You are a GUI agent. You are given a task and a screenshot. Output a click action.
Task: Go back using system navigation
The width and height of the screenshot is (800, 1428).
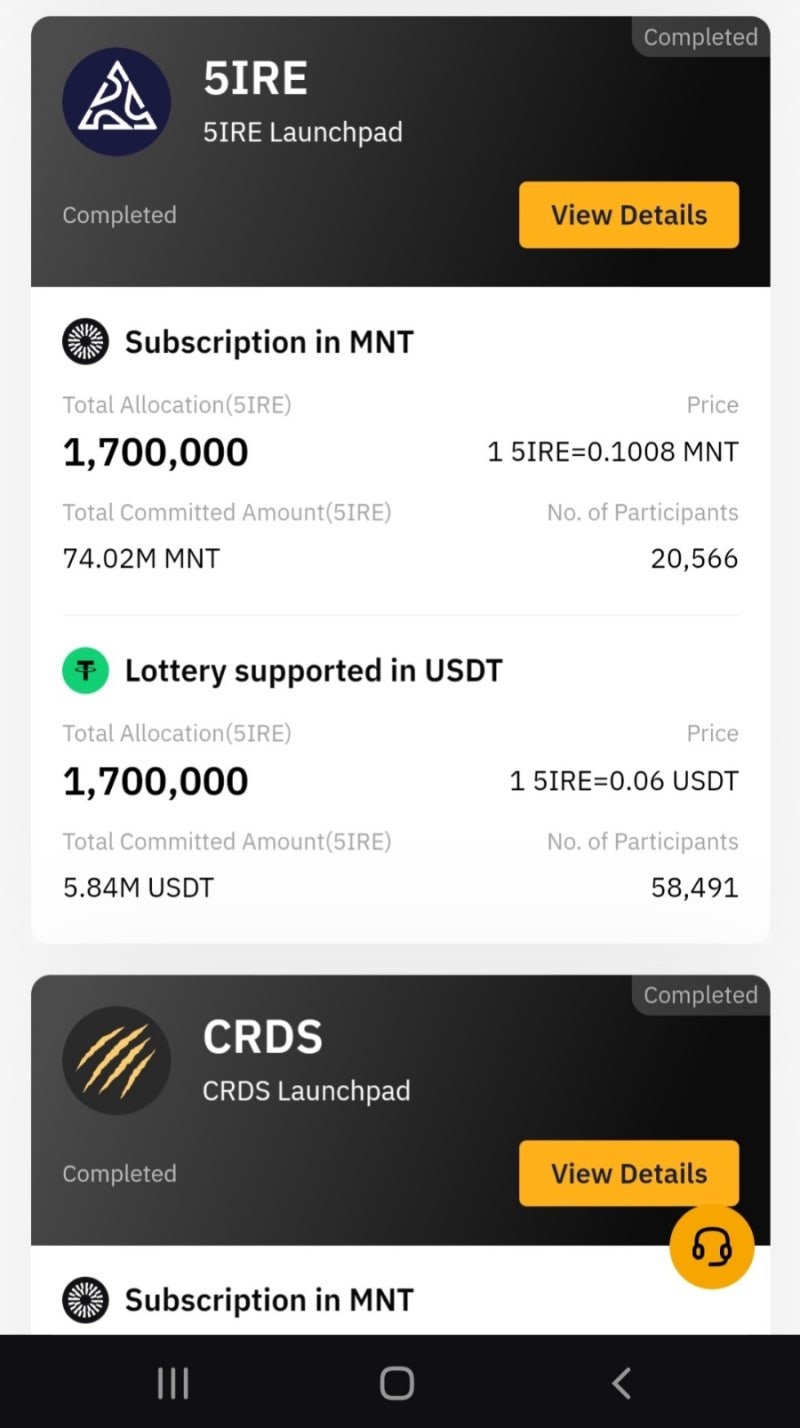[621, 1383]
